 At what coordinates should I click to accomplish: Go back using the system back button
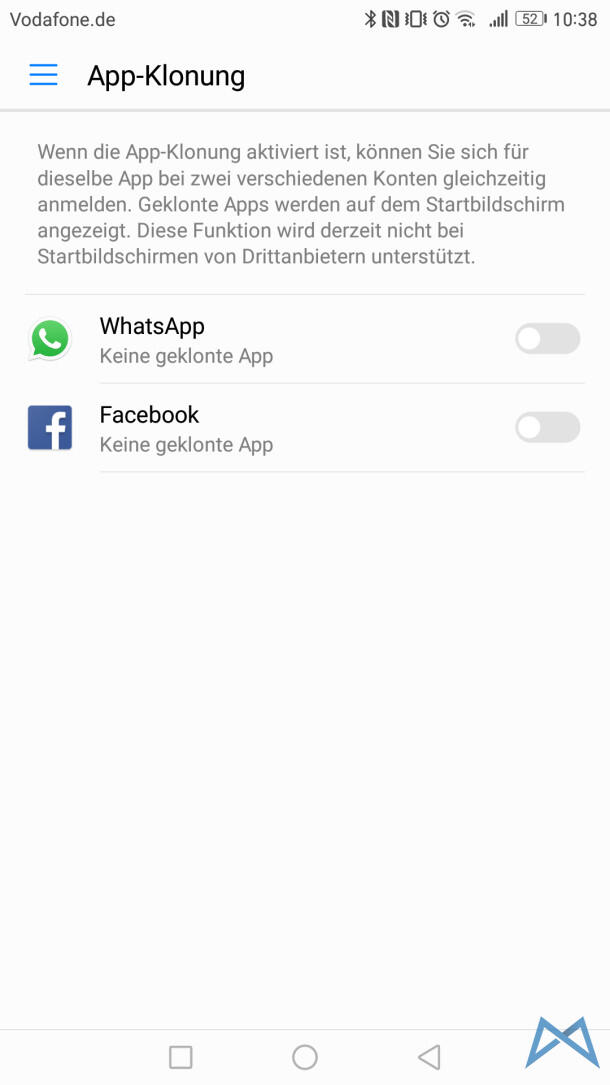(x=429, y=1057)
